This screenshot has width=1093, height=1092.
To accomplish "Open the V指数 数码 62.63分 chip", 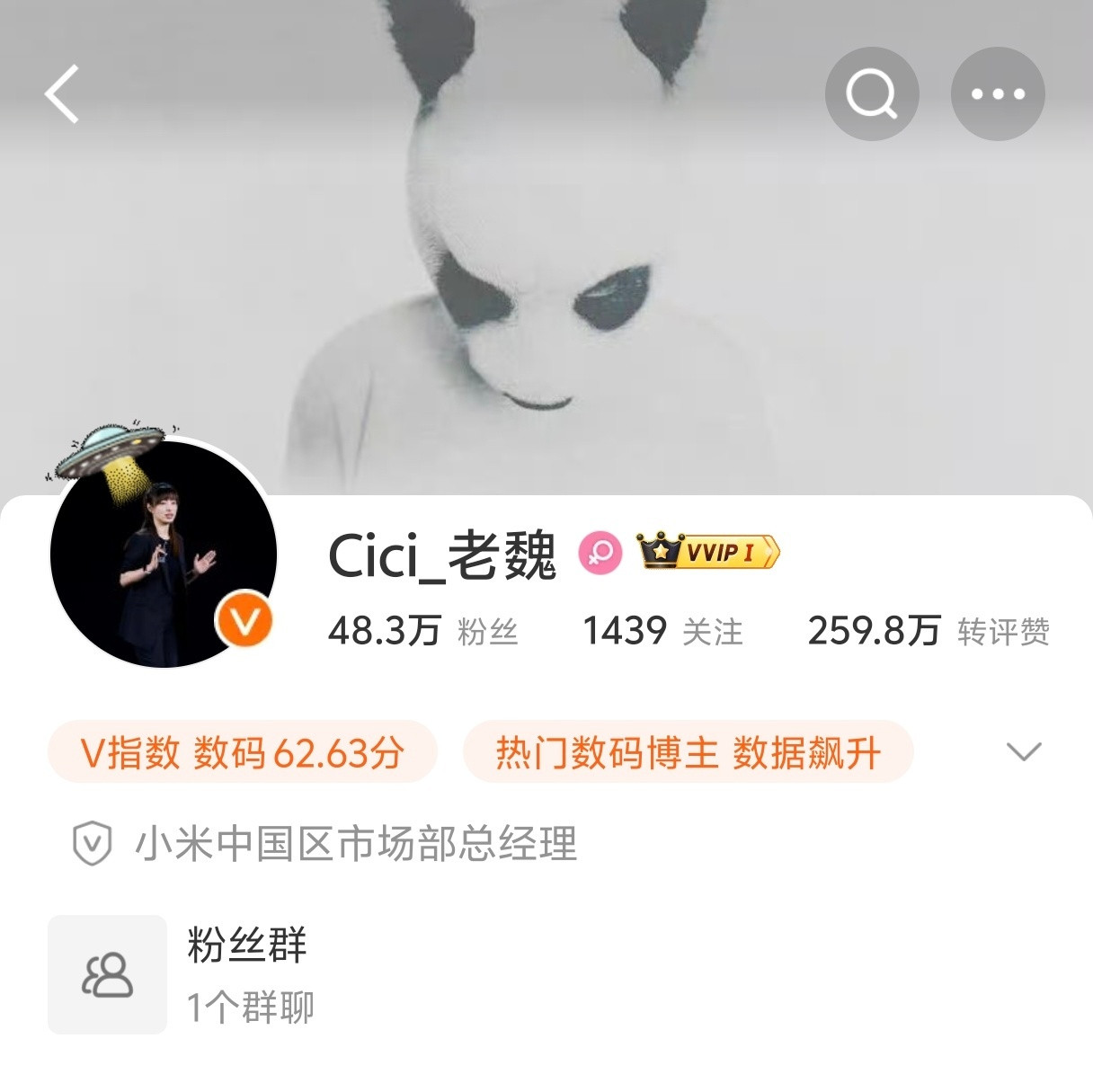I will coord(243,751).
